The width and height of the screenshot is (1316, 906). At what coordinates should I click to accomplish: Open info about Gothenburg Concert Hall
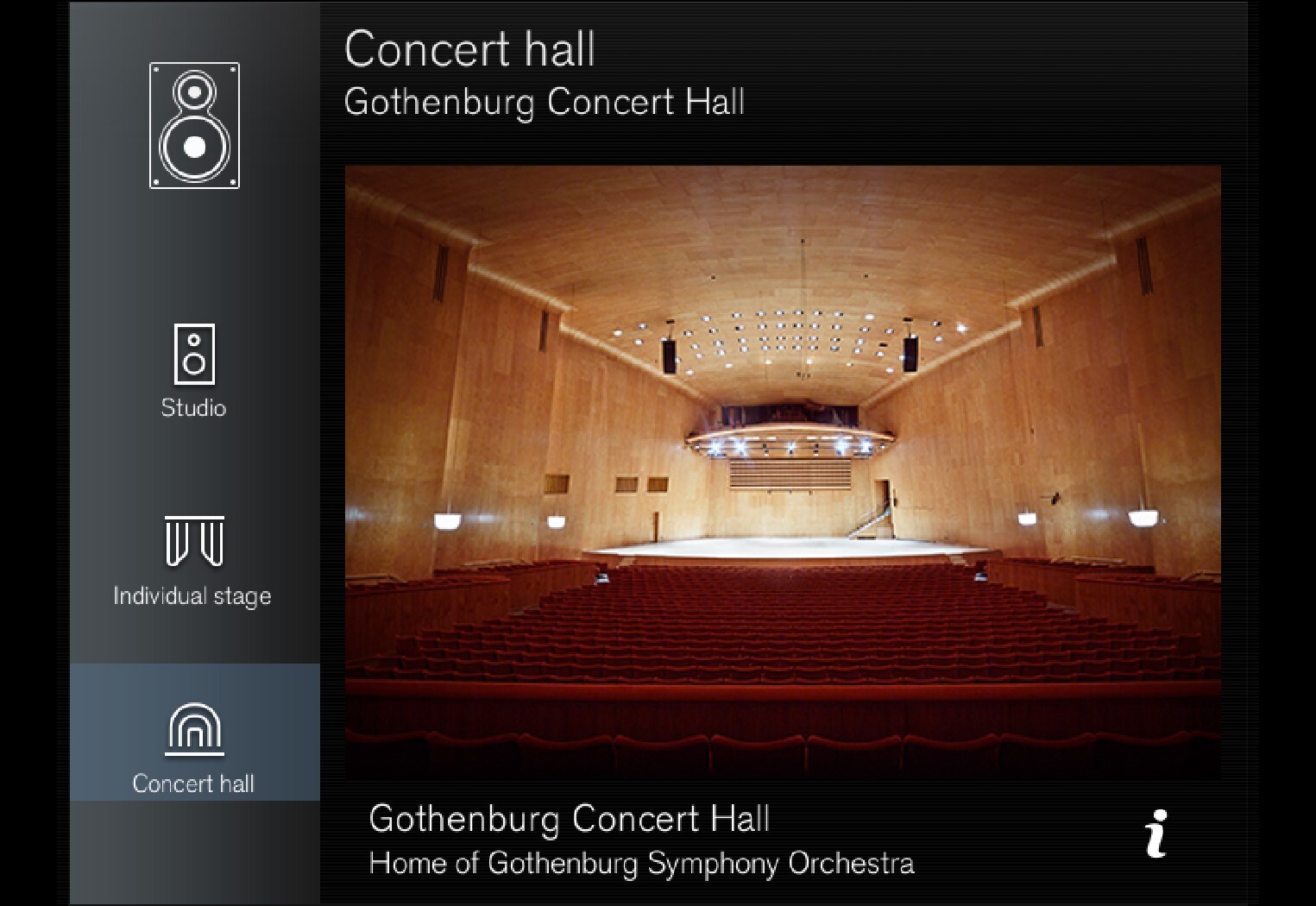1156,834
